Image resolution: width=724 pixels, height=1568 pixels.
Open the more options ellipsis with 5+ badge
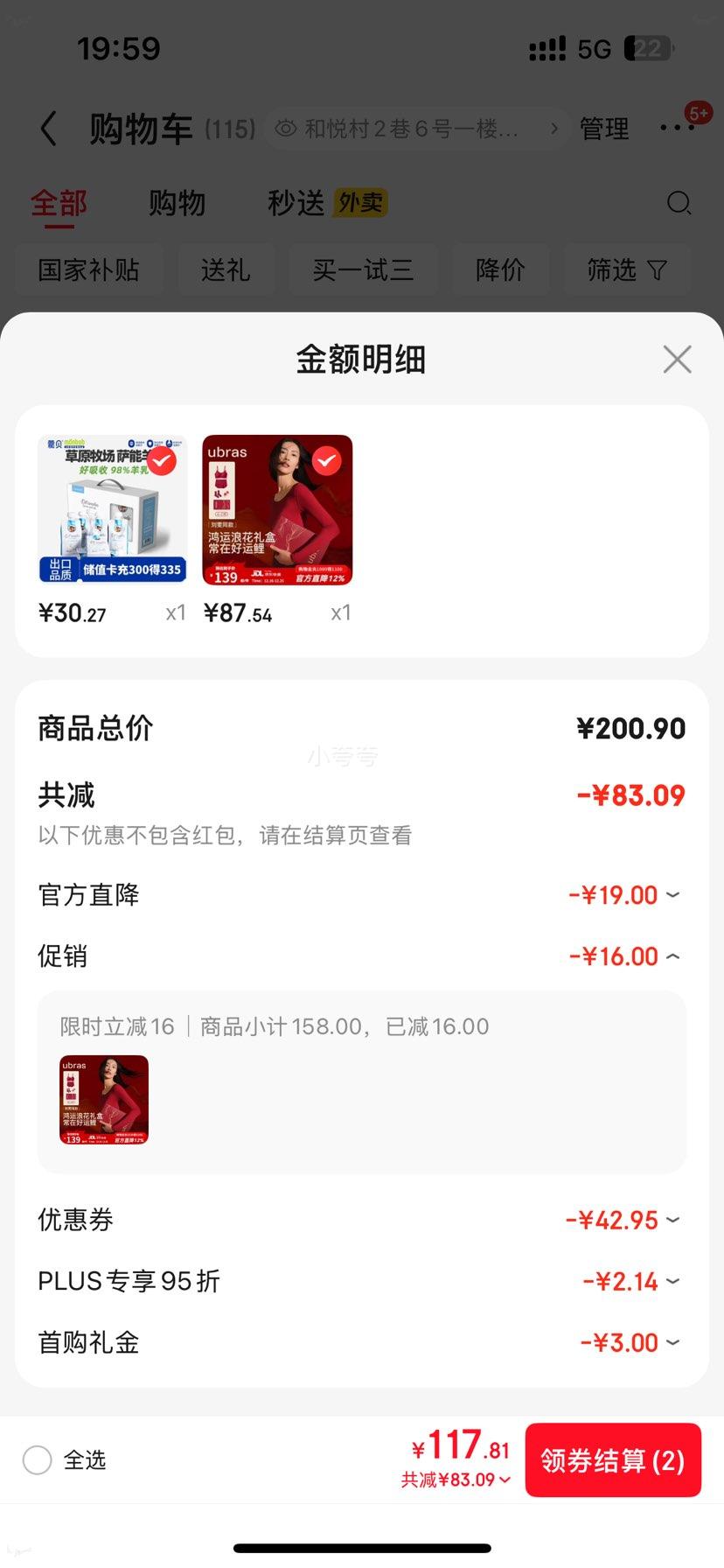(675, 127)
